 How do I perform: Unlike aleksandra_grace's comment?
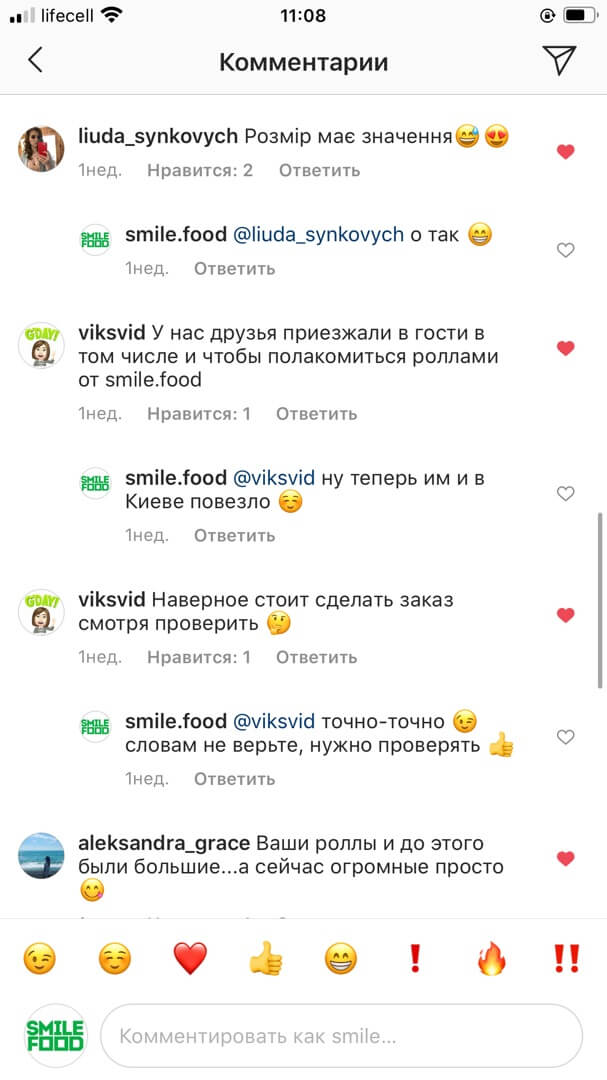click(x=565, y=858)
